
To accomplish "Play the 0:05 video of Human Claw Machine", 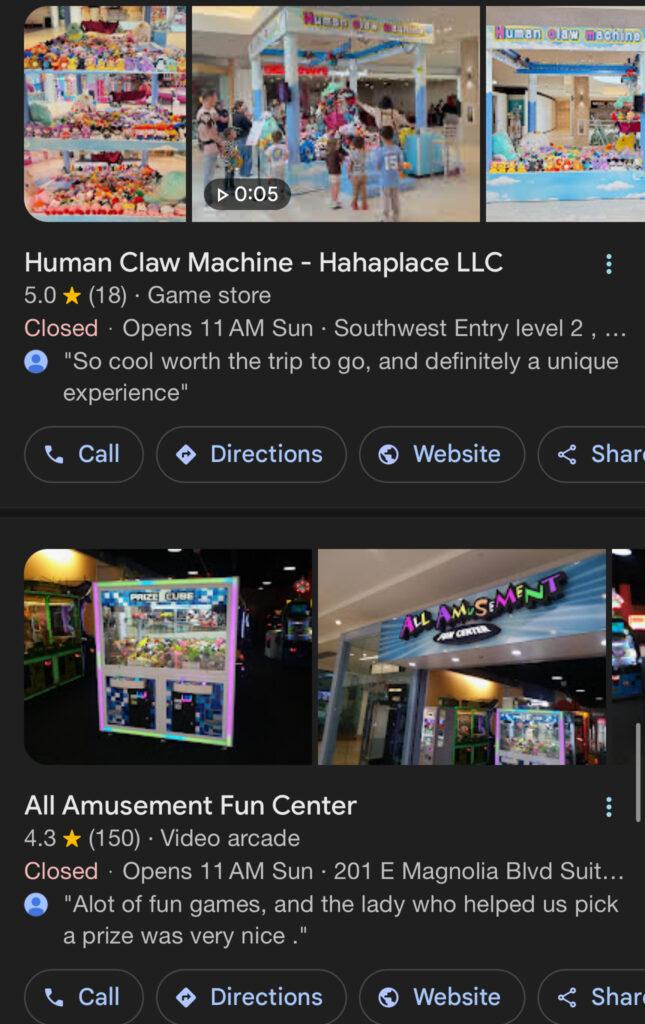I will (x=335, y=113).
